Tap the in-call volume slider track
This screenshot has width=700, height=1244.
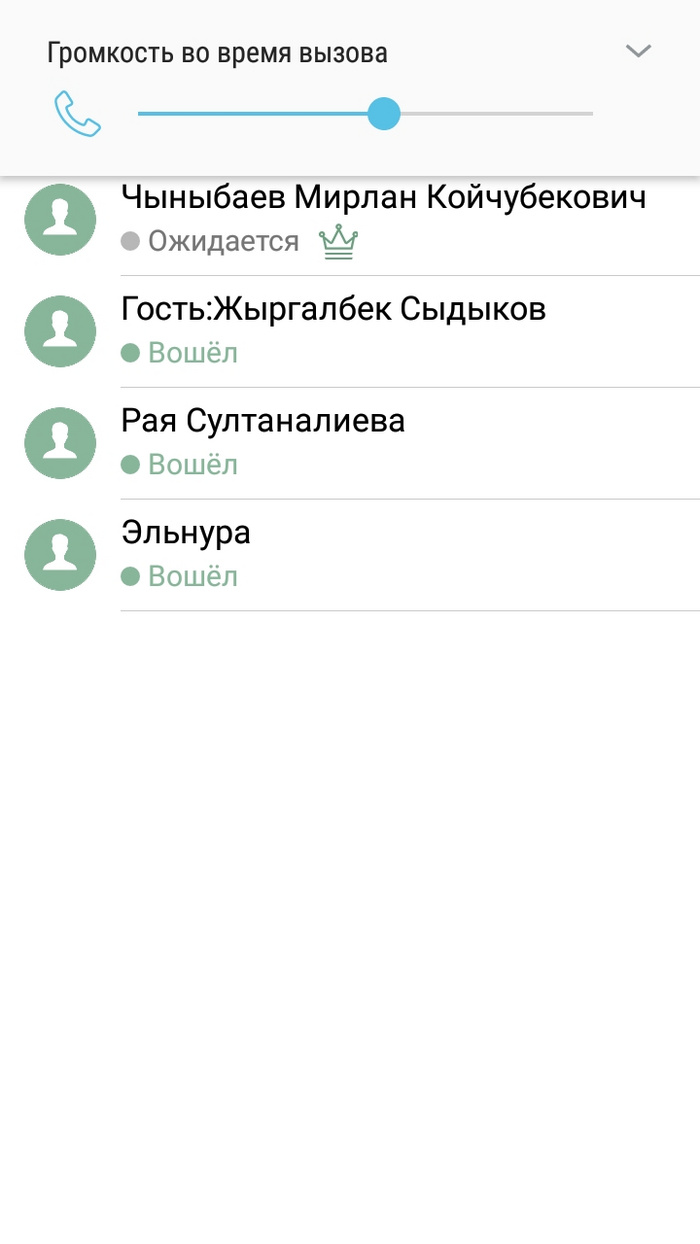click(x=365, y=114)
